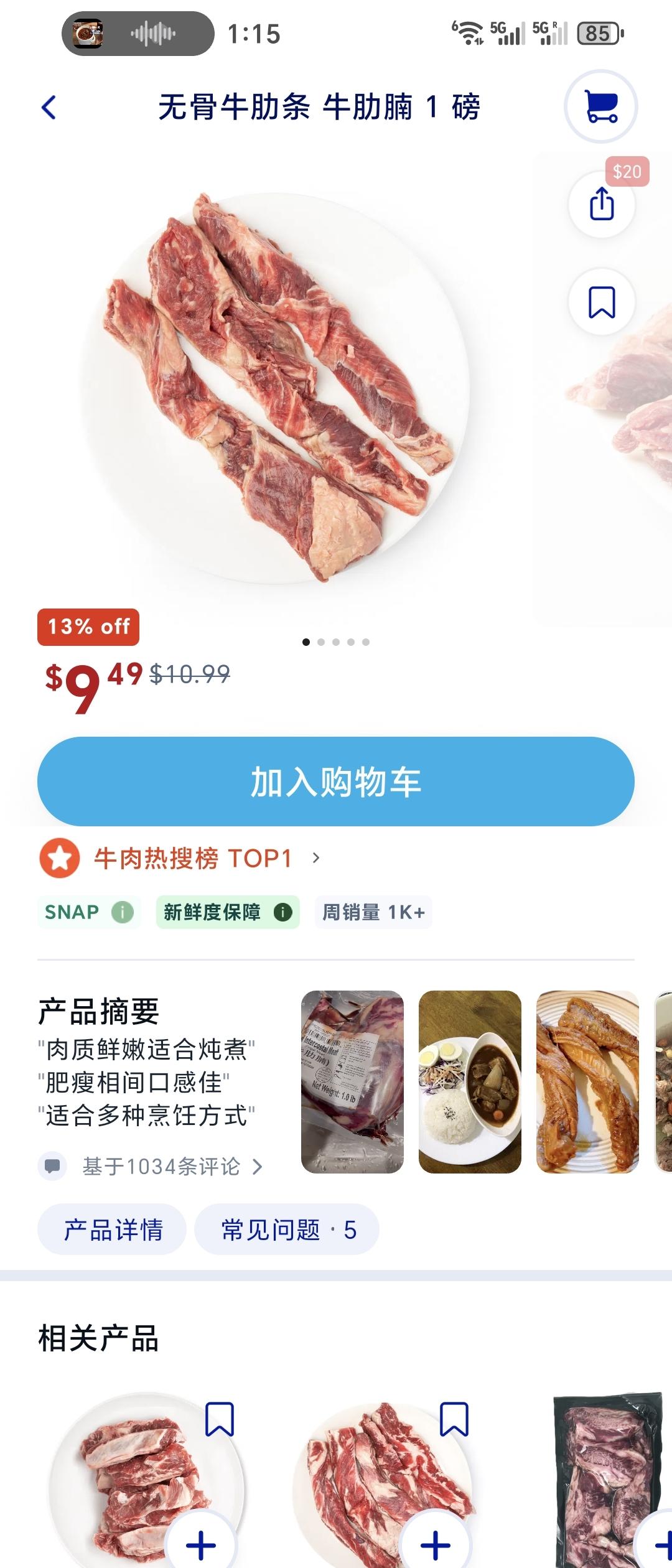Open 常见问题 · 5 questions
The image size is (672, 1568).
[287, 1230]
